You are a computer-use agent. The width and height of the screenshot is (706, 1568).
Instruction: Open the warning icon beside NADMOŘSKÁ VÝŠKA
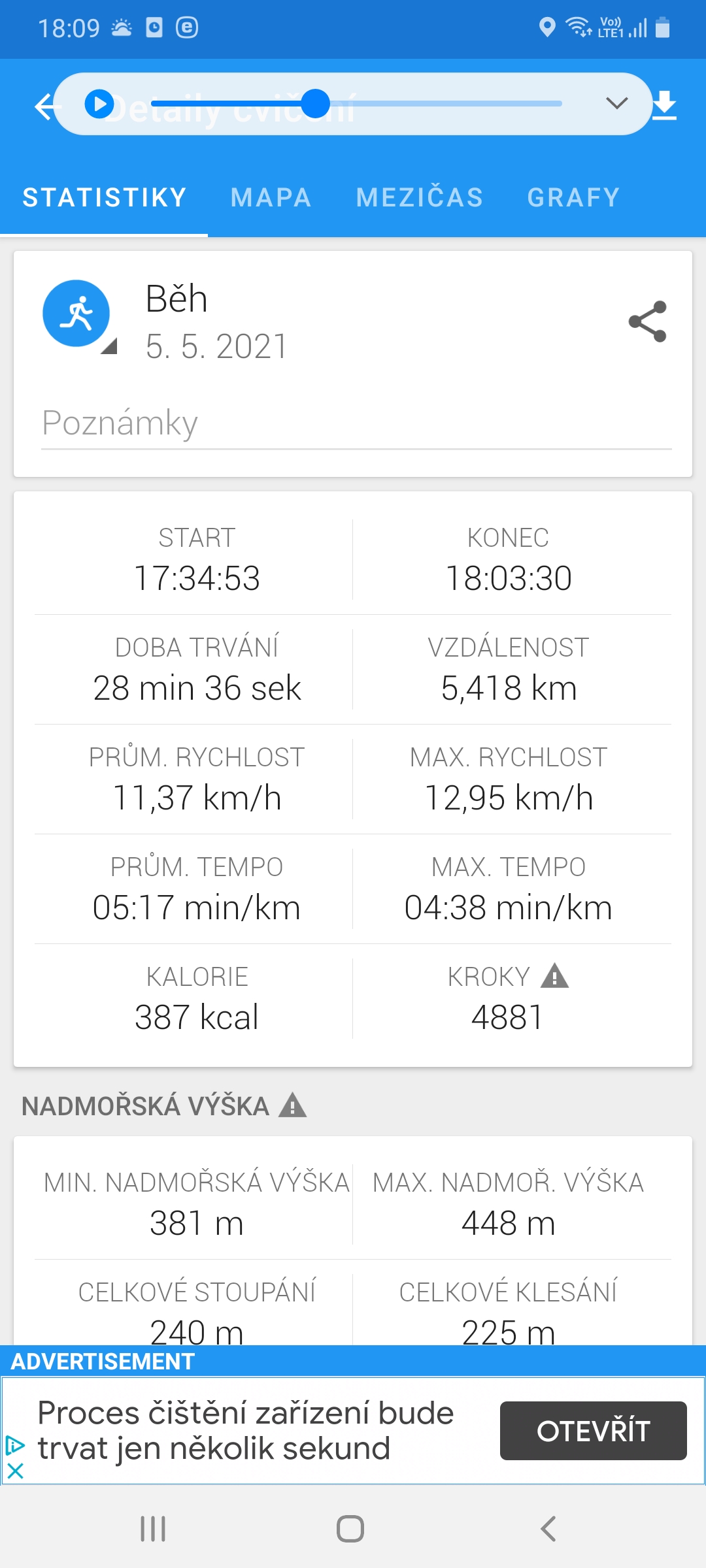pos(293,1105)
